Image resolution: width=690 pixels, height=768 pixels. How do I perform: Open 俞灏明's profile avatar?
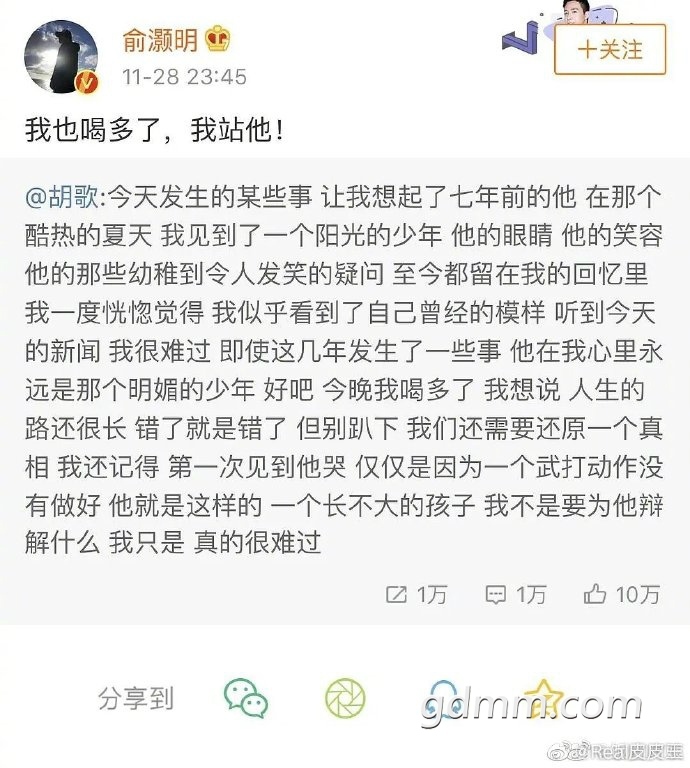coord(60,57)
